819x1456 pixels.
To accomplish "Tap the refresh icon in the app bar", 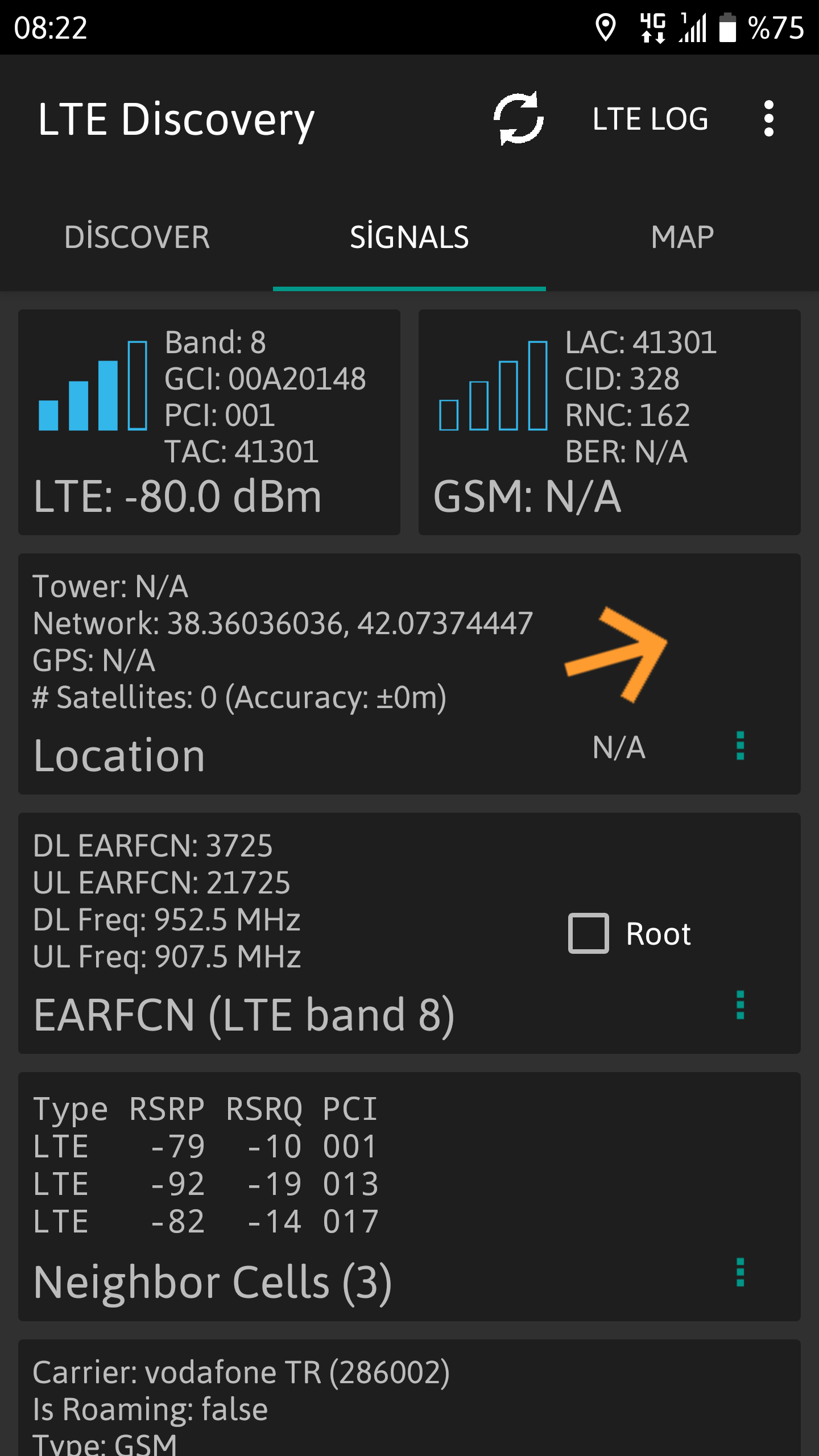I will pos(518,118).
